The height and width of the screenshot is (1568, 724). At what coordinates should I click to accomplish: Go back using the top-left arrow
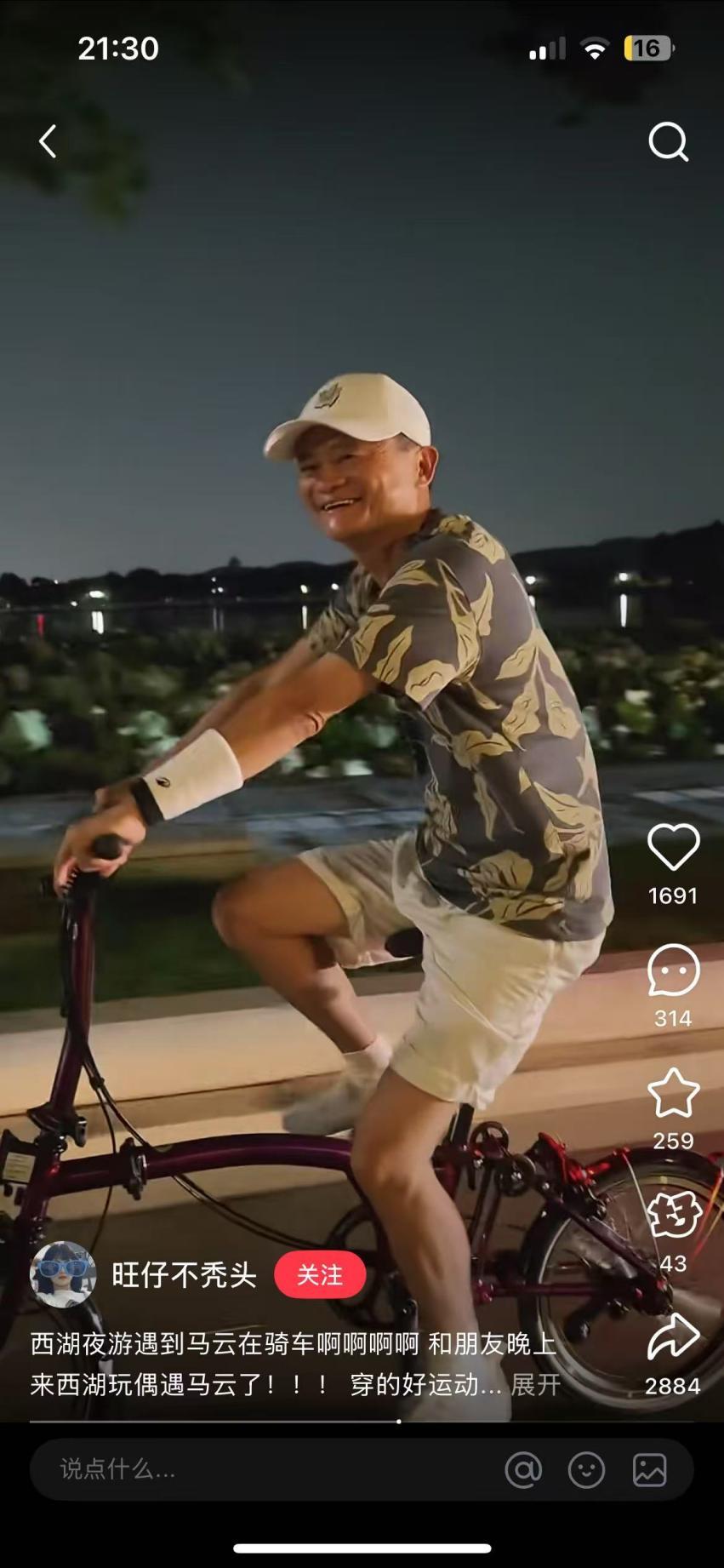(x=48, y=141)
